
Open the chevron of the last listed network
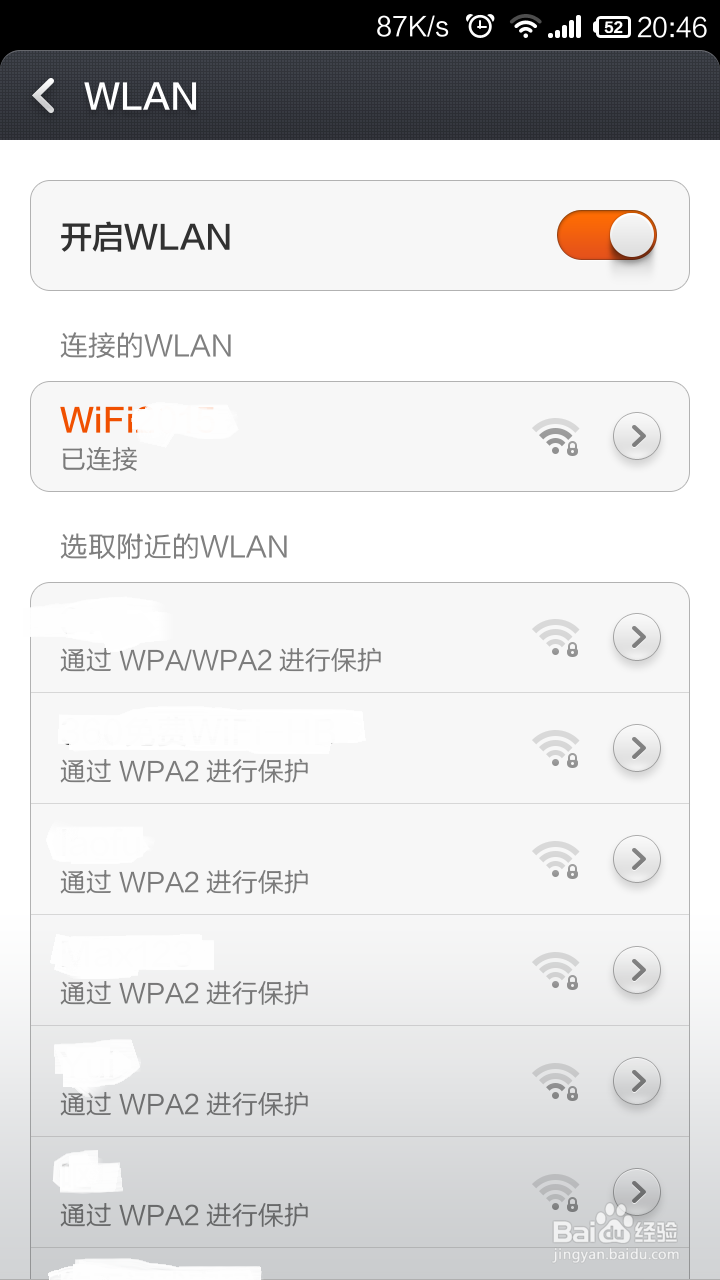(x=637, y=1192)
